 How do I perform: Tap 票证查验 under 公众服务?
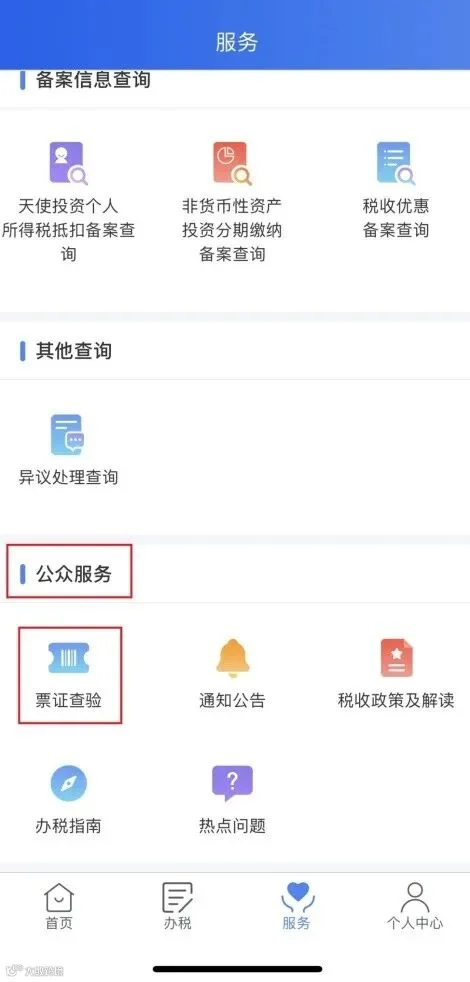coord(69,675)
